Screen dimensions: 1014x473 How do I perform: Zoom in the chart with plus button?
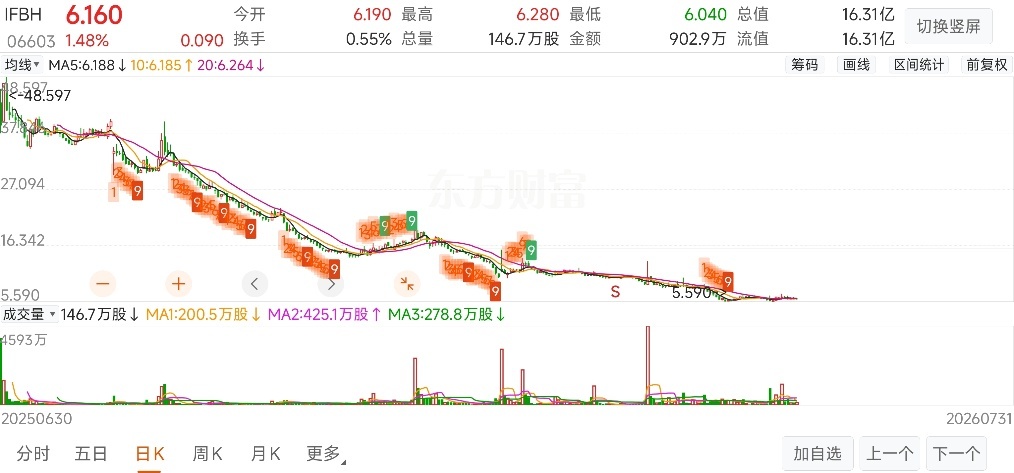[x=179, y=283]
